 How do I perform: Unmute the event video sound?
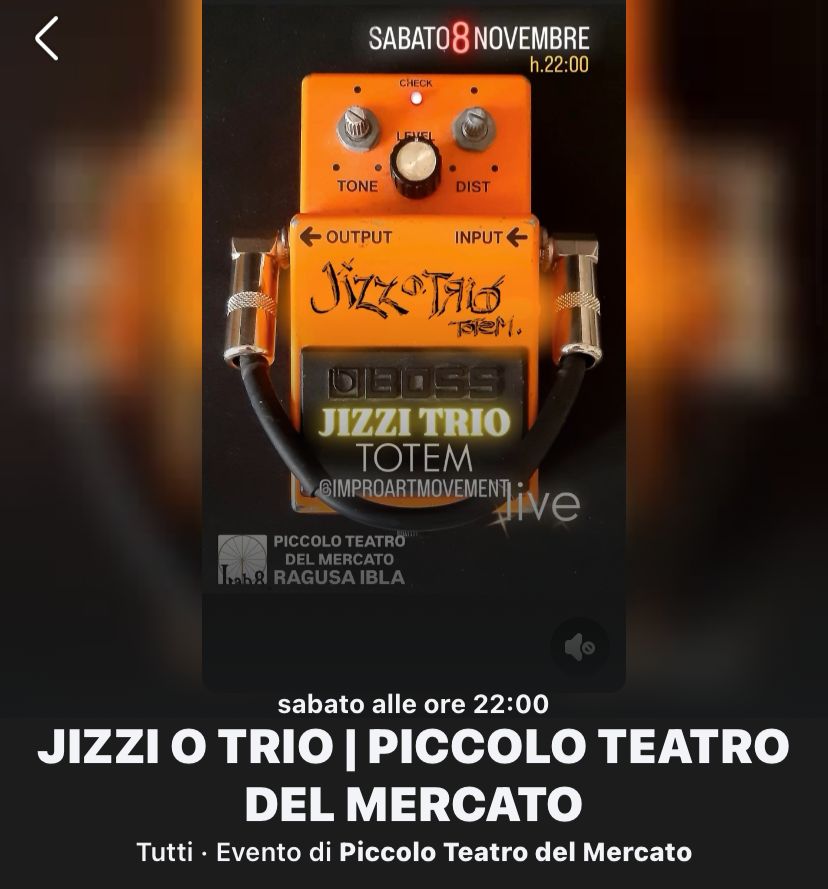coord(579,647)
